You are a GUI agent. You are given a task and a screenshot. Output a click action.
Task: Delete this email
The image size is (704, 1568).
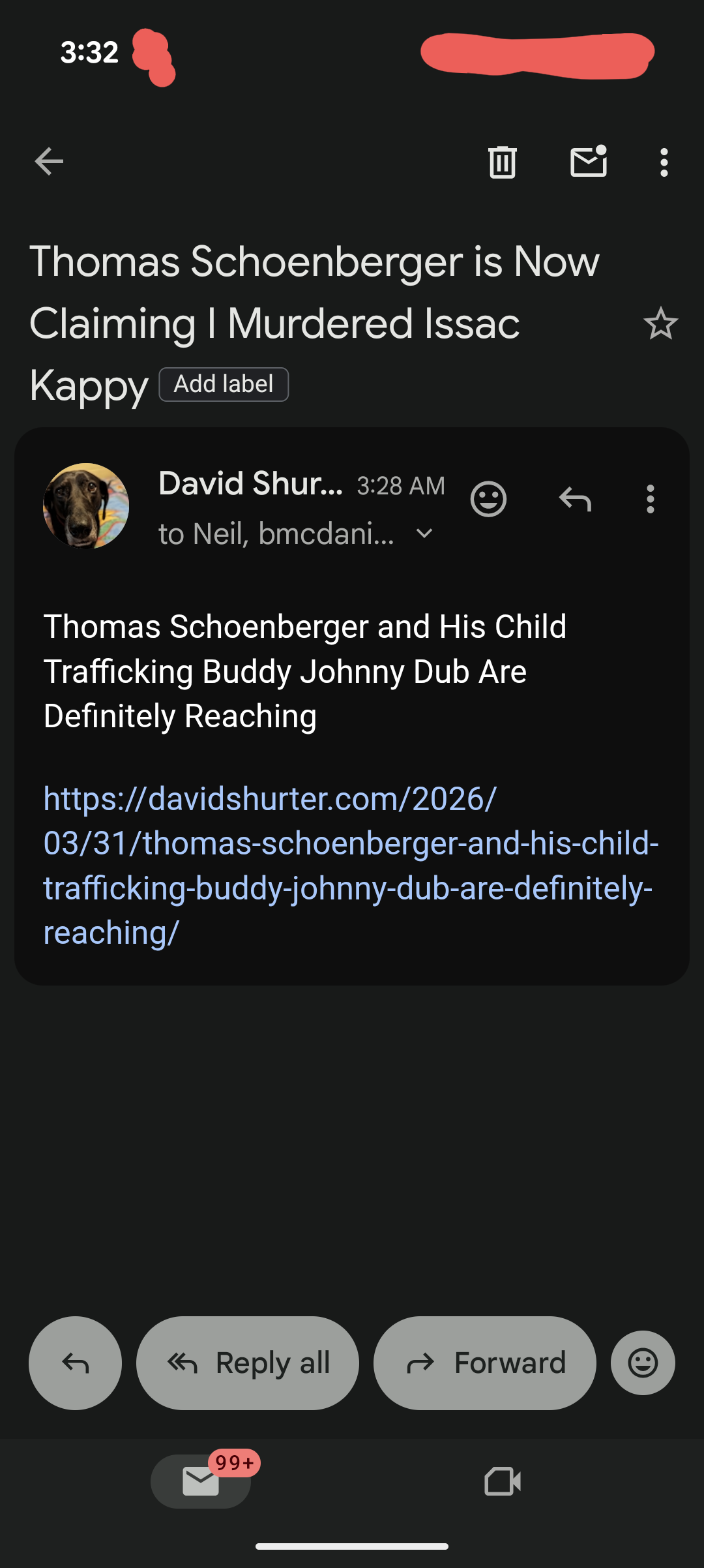click(x=502, y=162)
